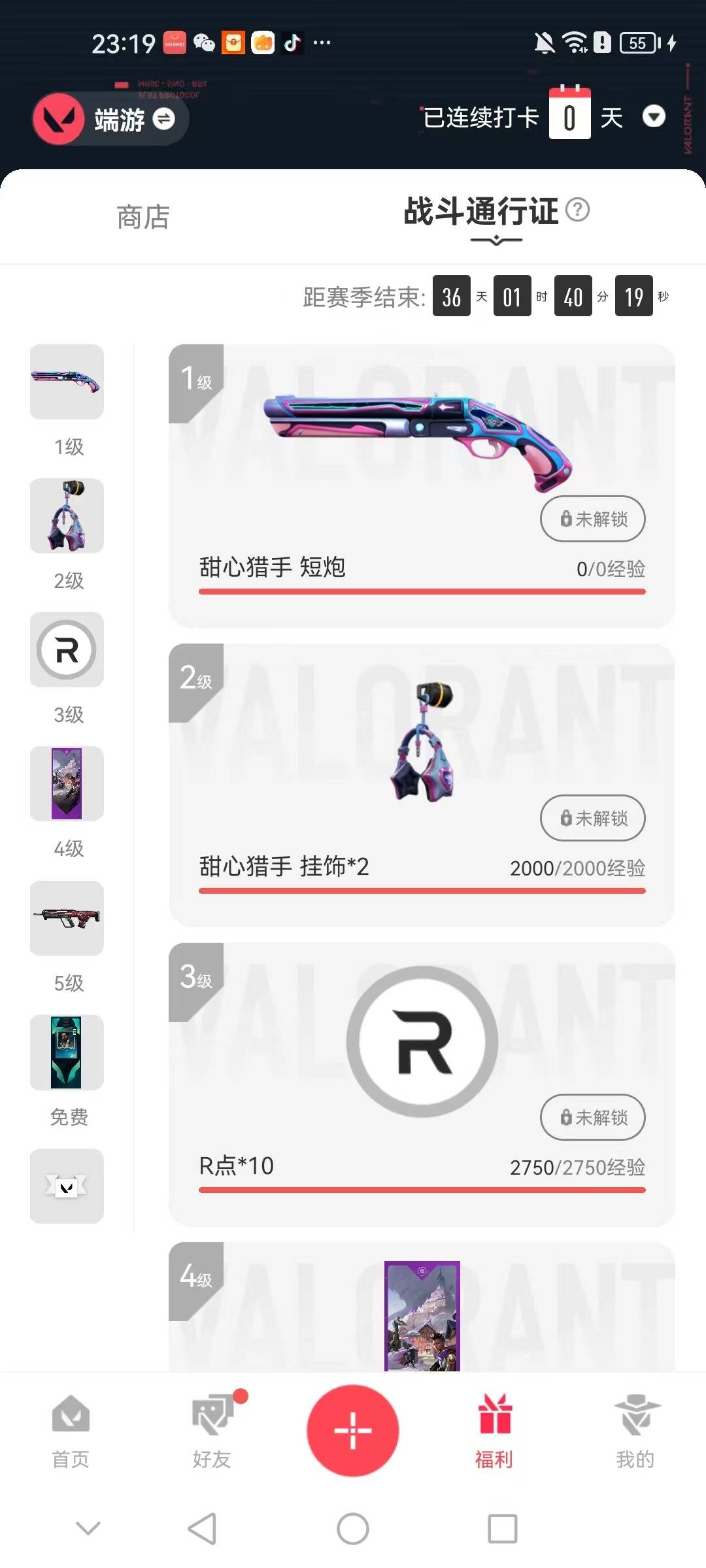This screenshot has width=706, height=1568.
Task: Tap the 未解锁 lock badge on 甜心猎手 短炮
Action: pos(592,519)
